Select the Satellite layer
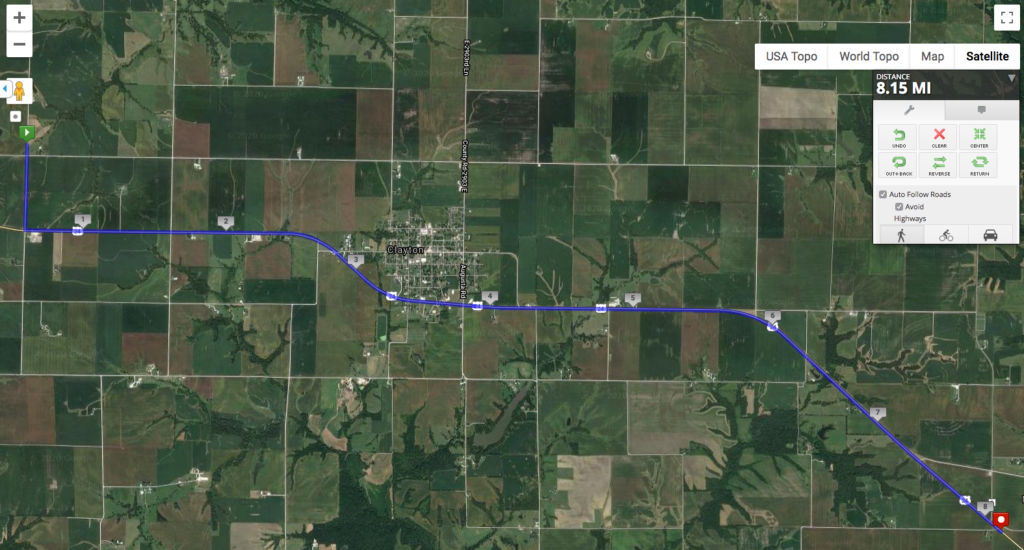 pos(986,56)
